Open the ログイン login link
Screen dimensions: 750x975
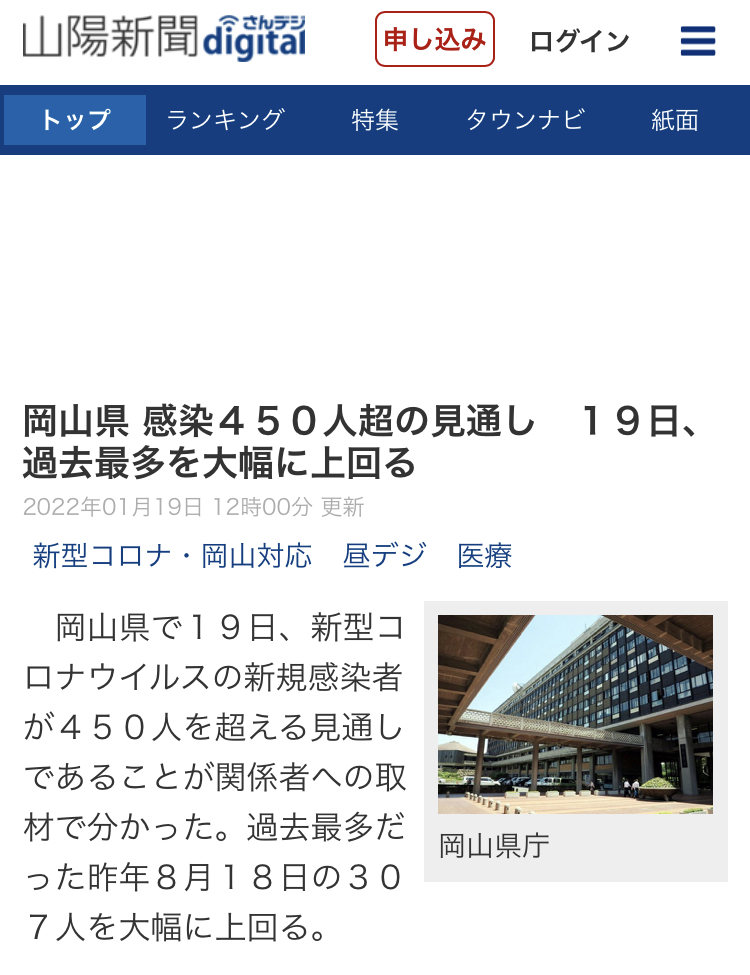[x=579, y=41]
